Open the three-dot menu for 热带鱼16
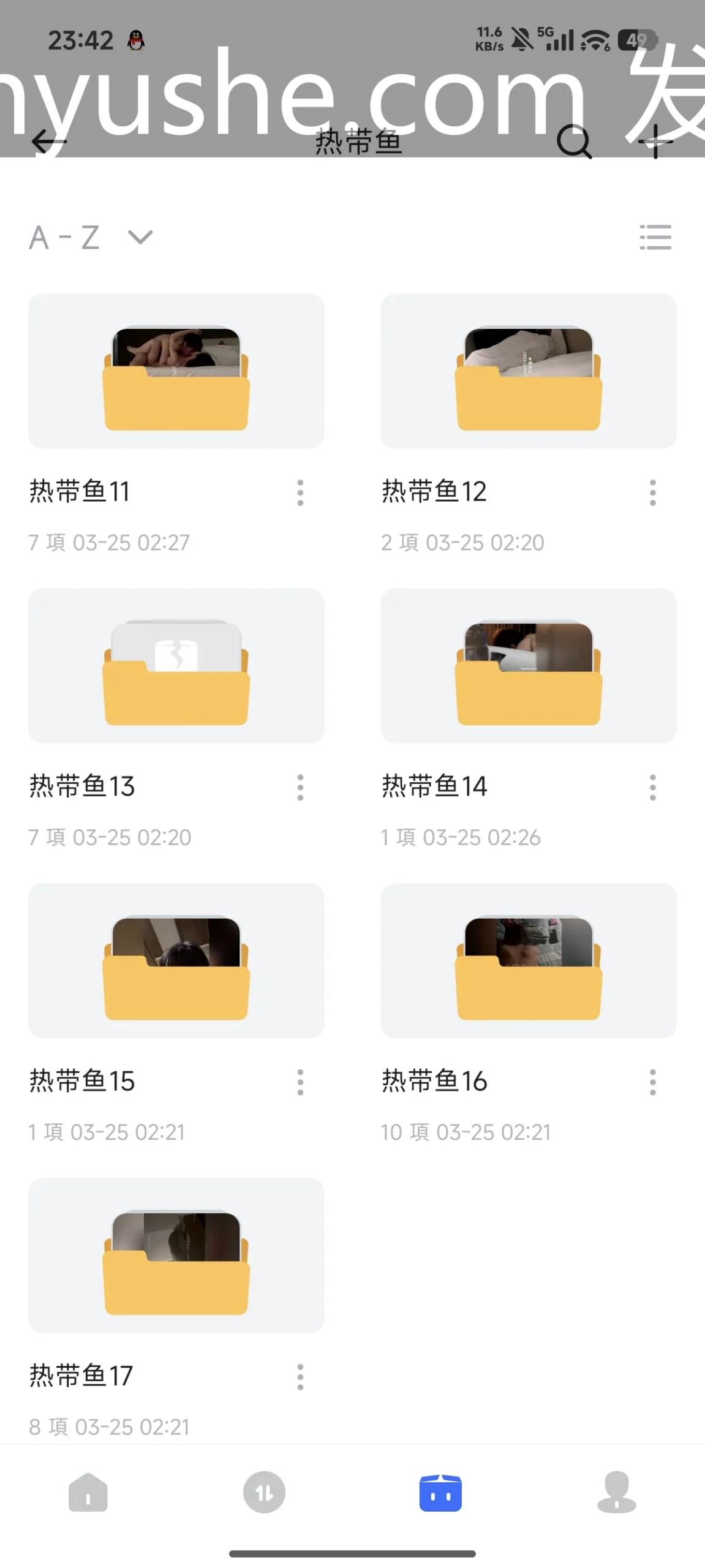The width and height of the screenshot is (705, 1568). [652, 1082]
